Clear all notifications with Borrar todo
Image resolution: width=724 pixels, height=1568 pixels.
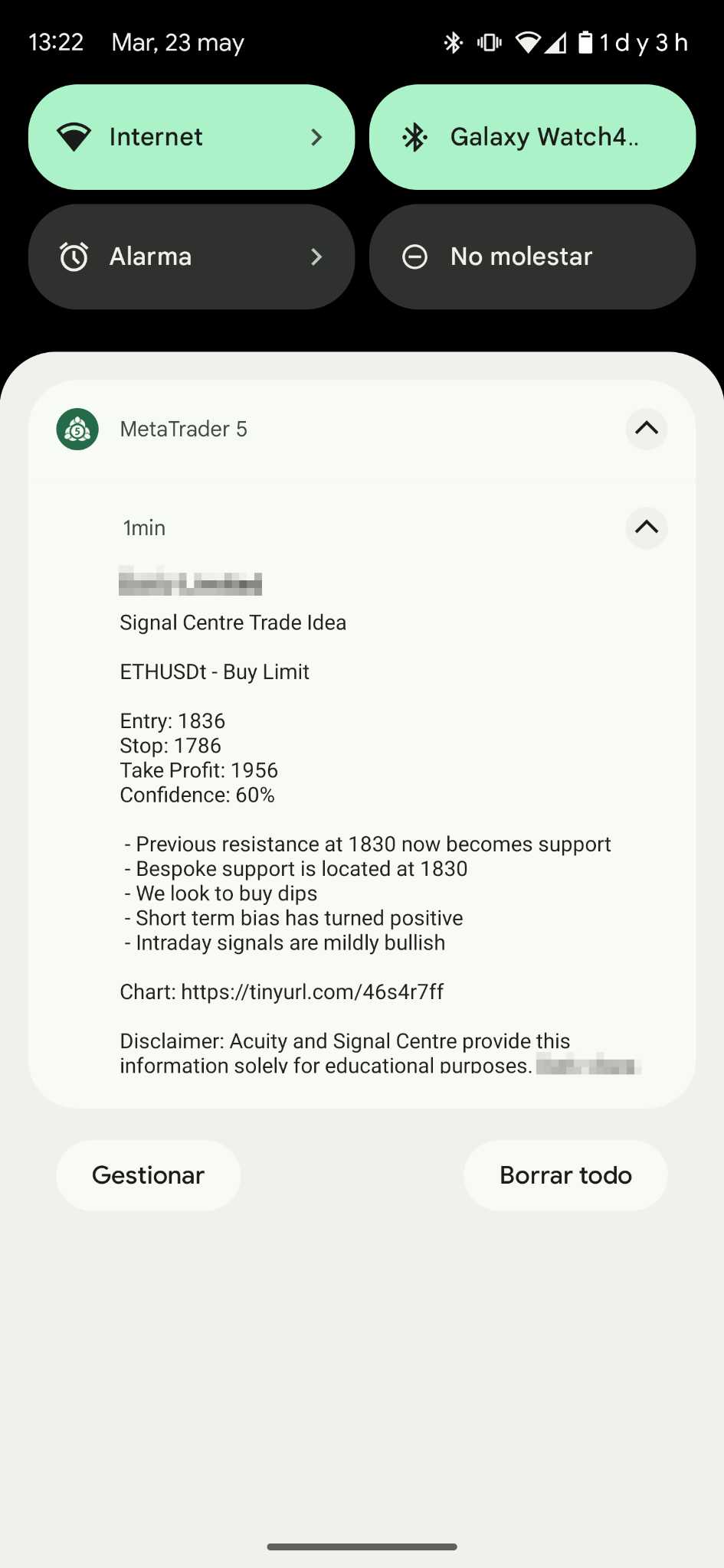tap(565, 1175)
